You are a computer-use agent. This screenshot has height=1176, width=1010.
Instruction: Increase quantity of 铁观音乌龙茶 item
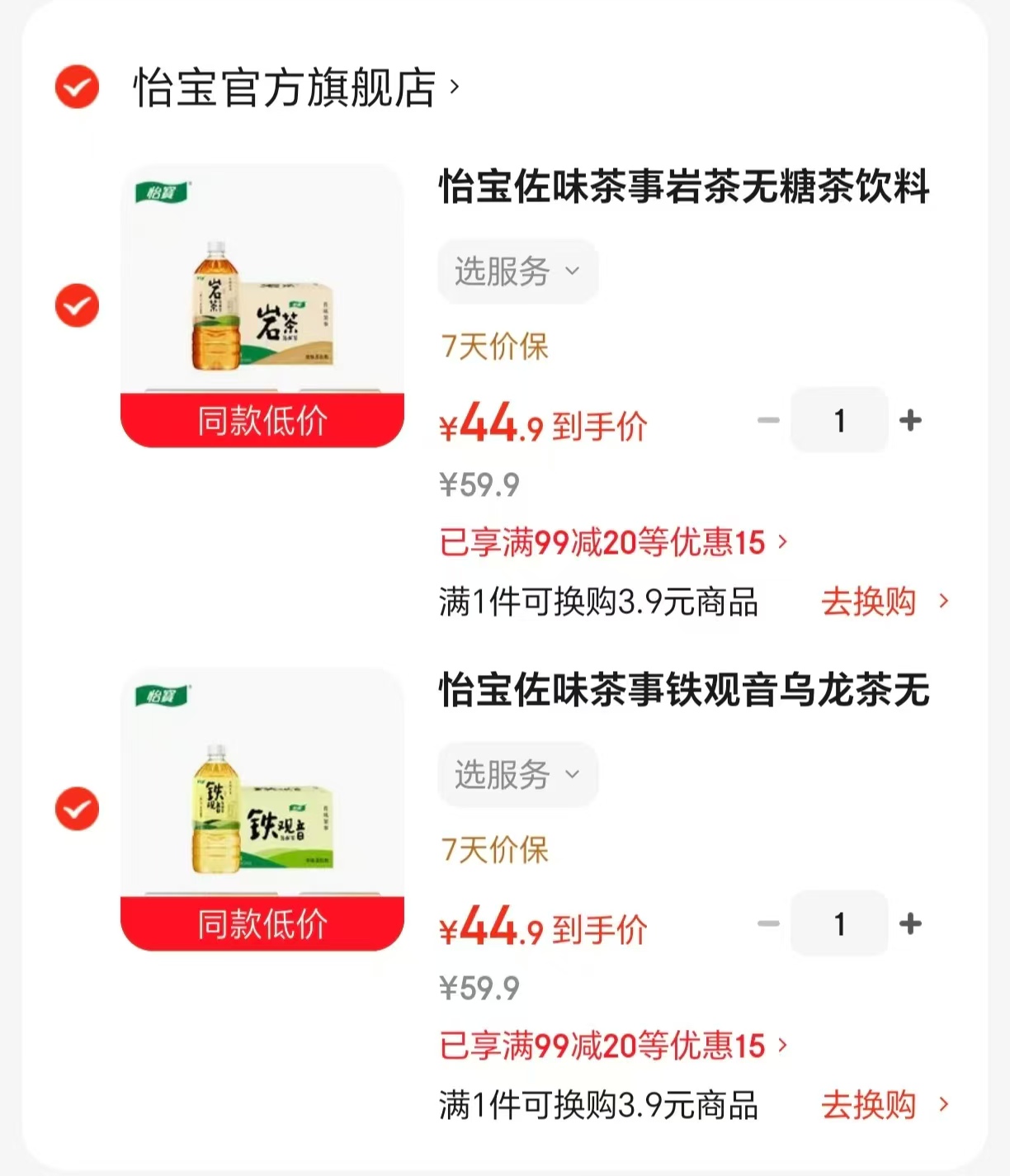(x=910, y=923)
